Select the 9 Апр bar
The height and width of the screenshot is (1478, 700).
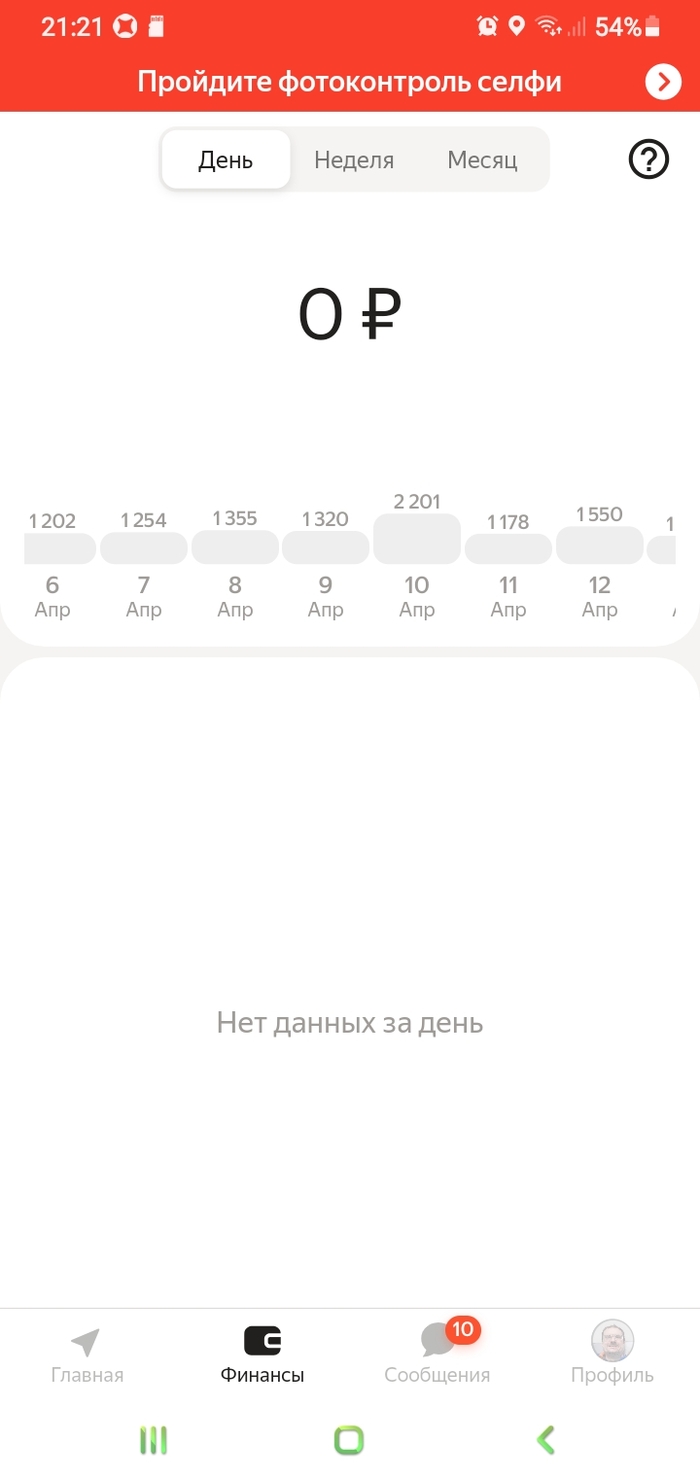tap(326, 548)
